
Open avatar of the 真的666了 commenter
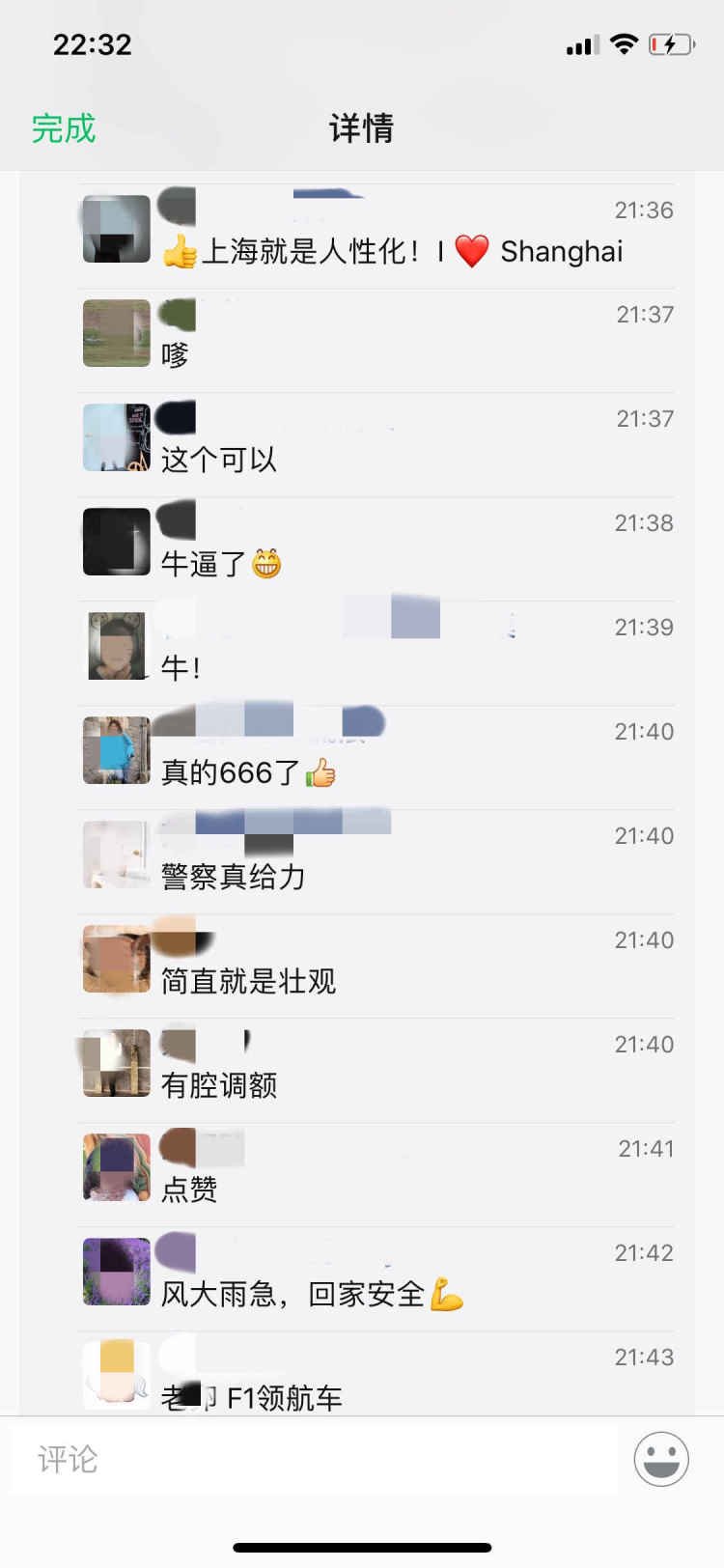click(x=117, y=750)
